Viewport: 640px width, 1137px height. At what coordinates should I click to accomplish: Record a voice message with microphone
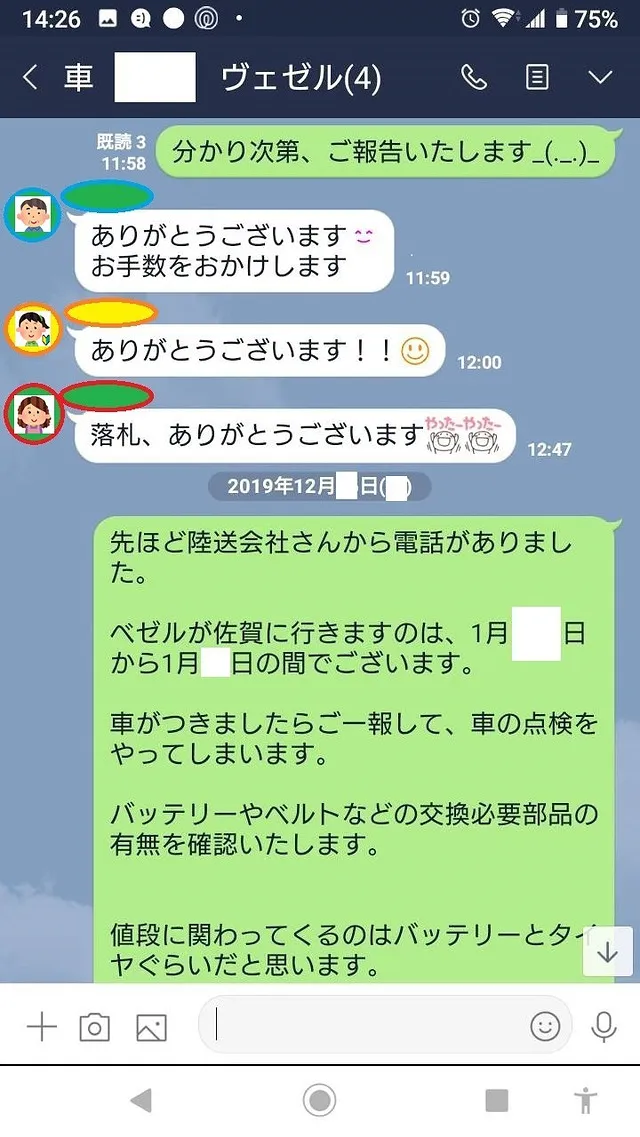[x=604, y=1026]
